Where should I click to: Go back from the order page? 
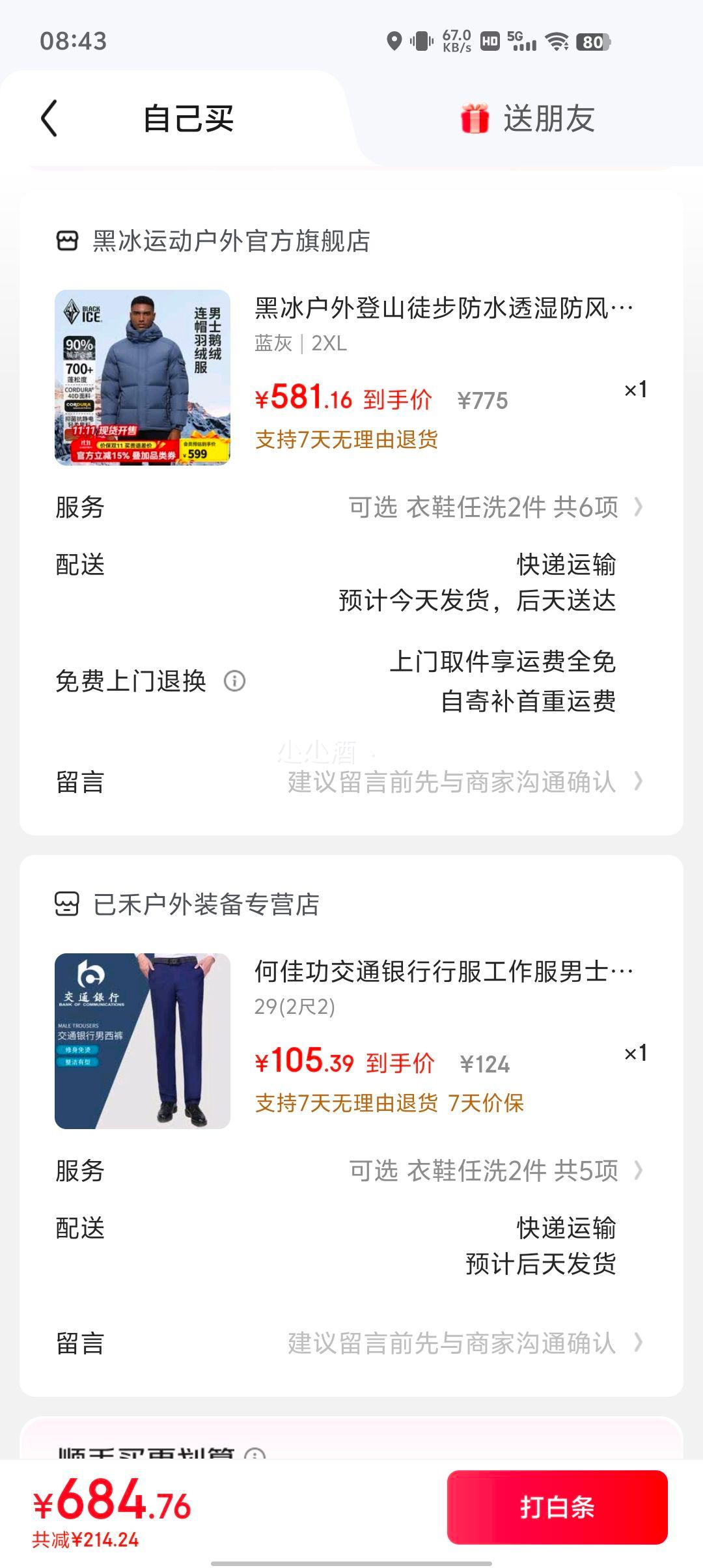tap(49, 119)
